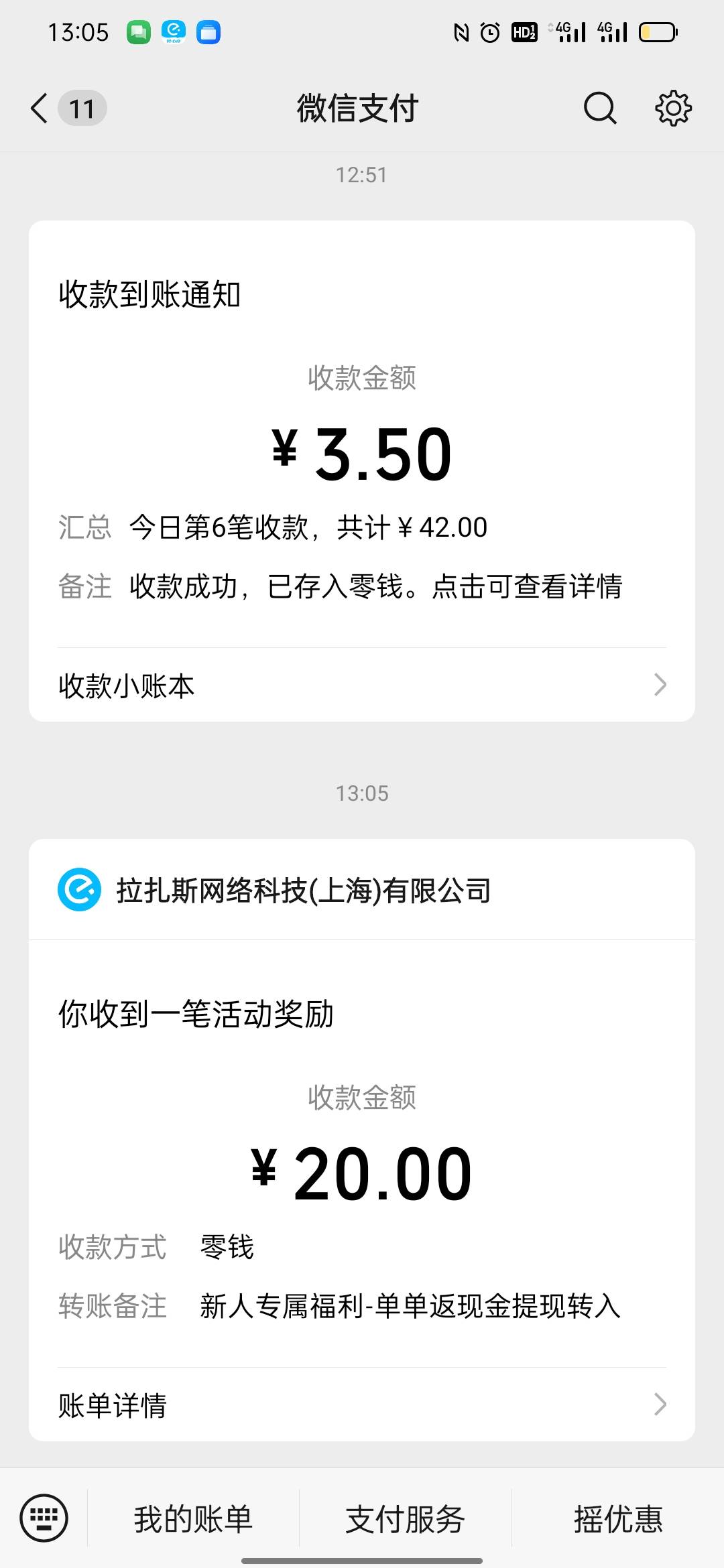Open 支付服务 menu
The width and height of the screenshot is (724, 1568).
(405, 1518)
